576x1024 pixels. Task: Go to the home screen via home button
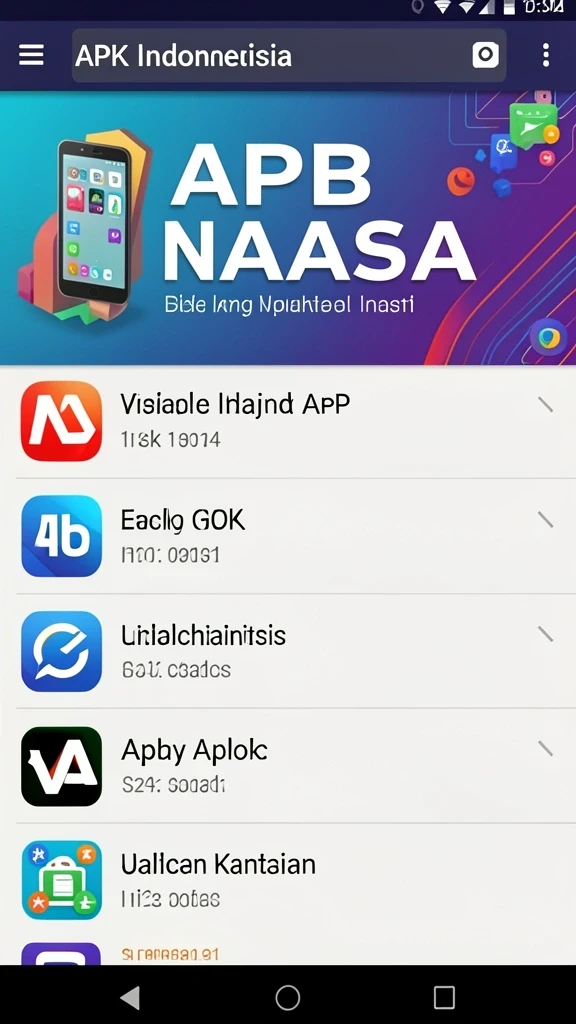point(288,997)
